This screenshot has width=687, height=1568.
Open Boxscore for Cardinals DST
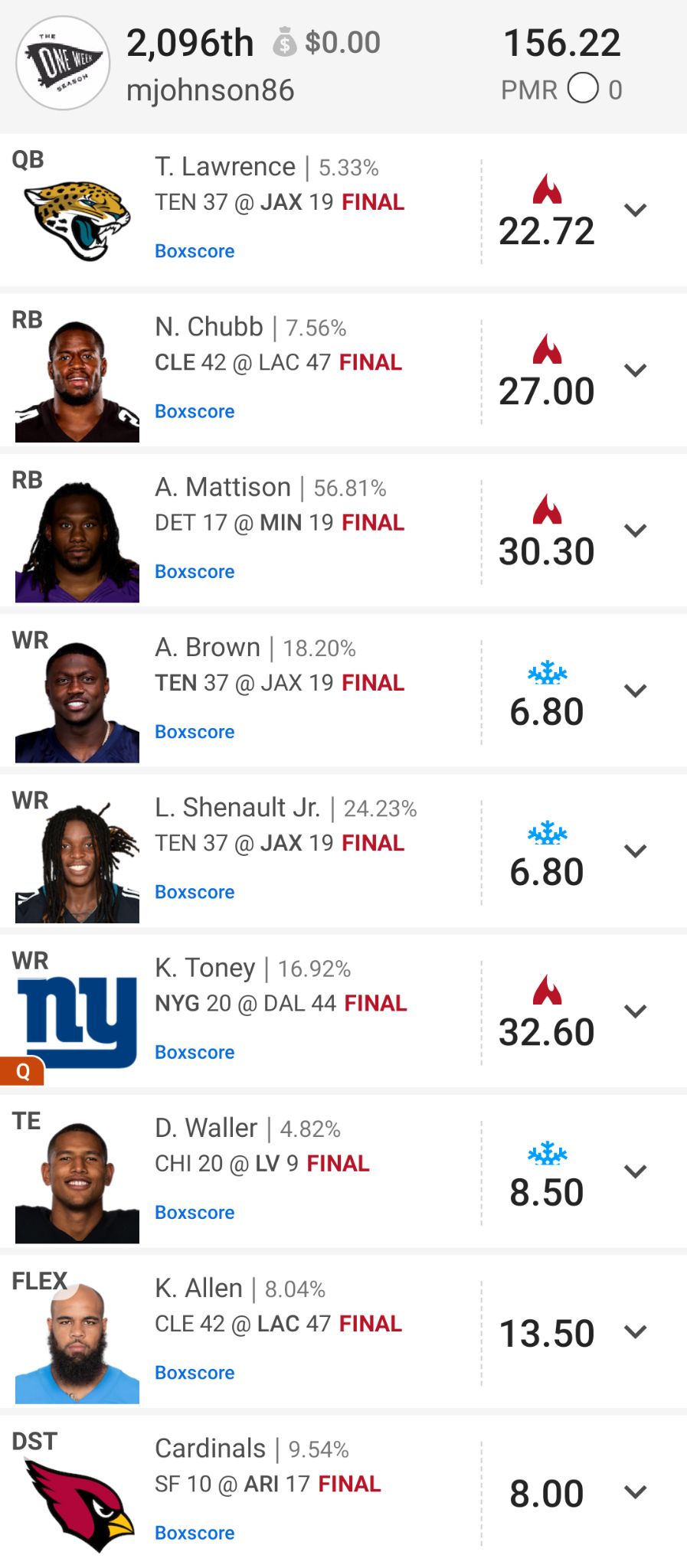195,1533
